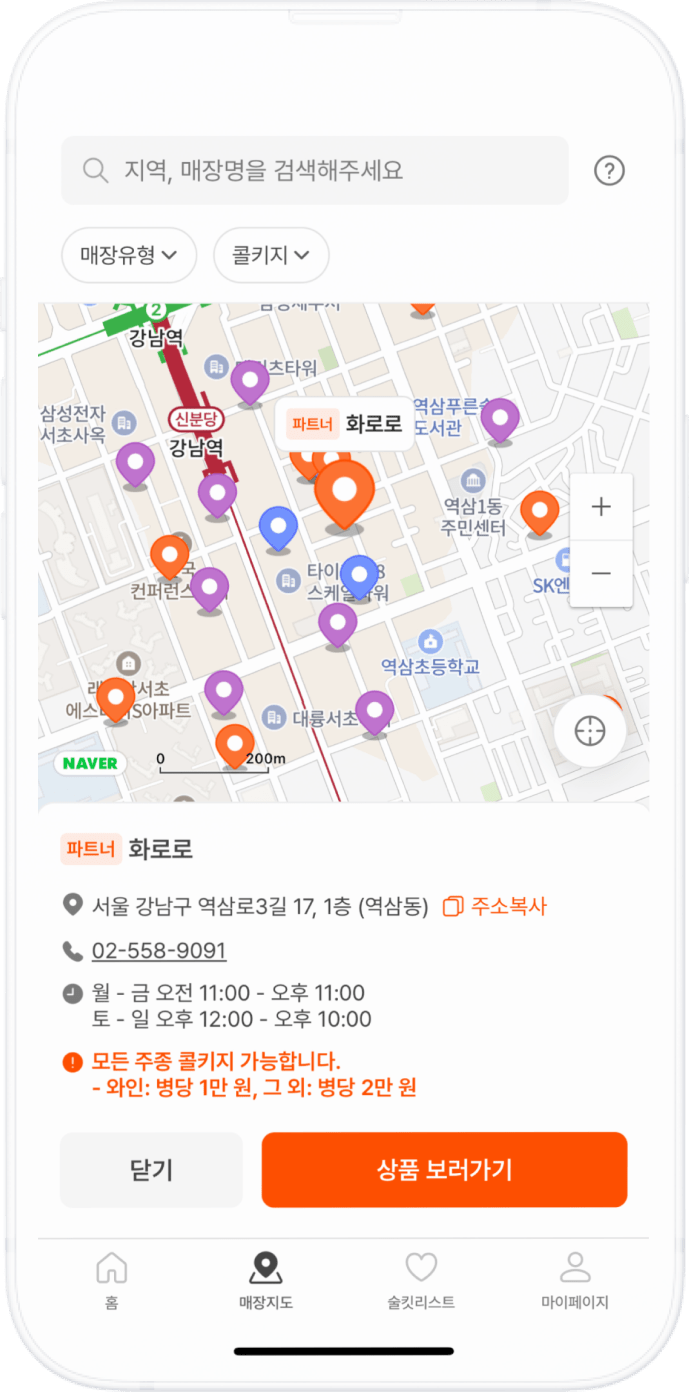Open the help question mark icon
The width and height of the screenshot is (689, 1392).
pyautogui.click(x=609, y=171)
